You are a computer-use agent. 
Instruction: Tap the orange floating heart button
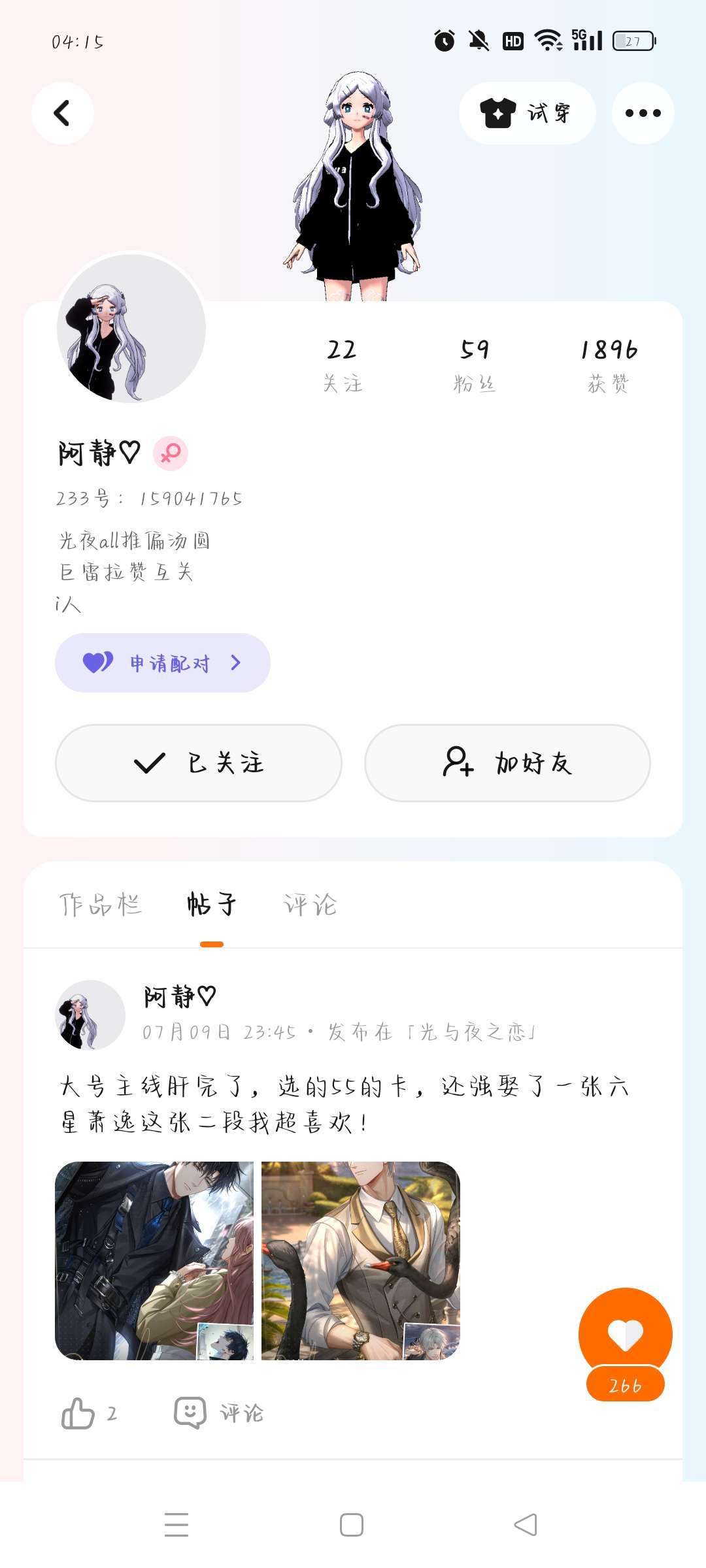point(625,1334)
